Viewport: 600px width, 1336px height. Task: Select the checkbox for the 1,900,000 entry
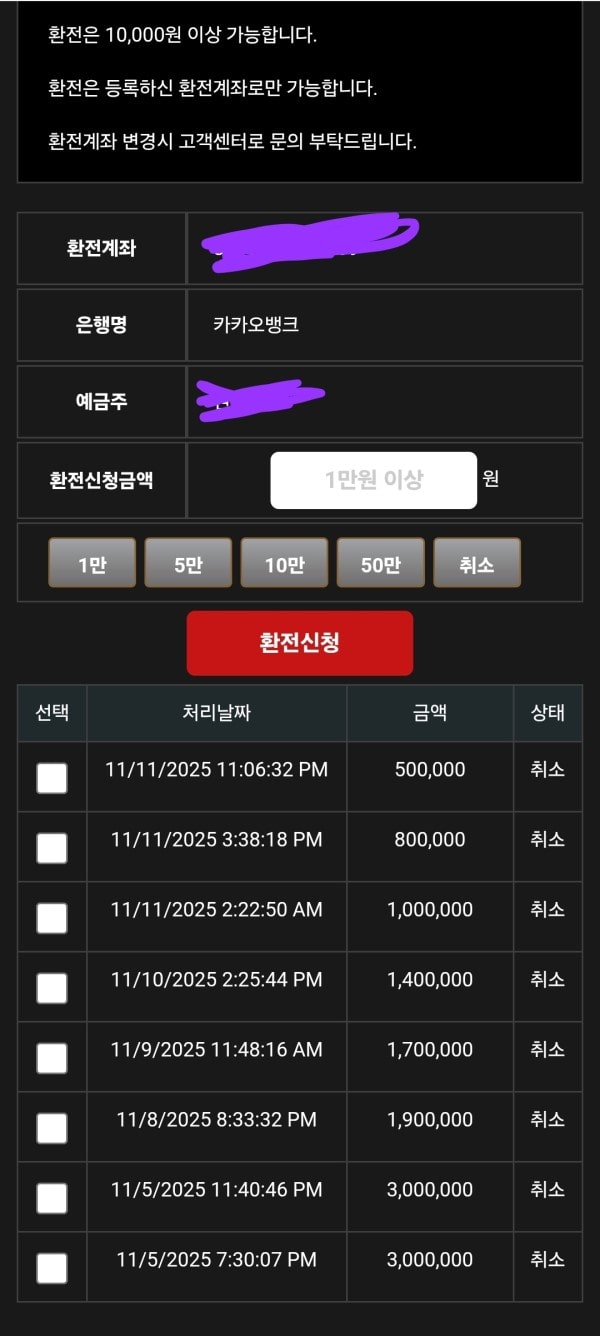(52, 1128)
